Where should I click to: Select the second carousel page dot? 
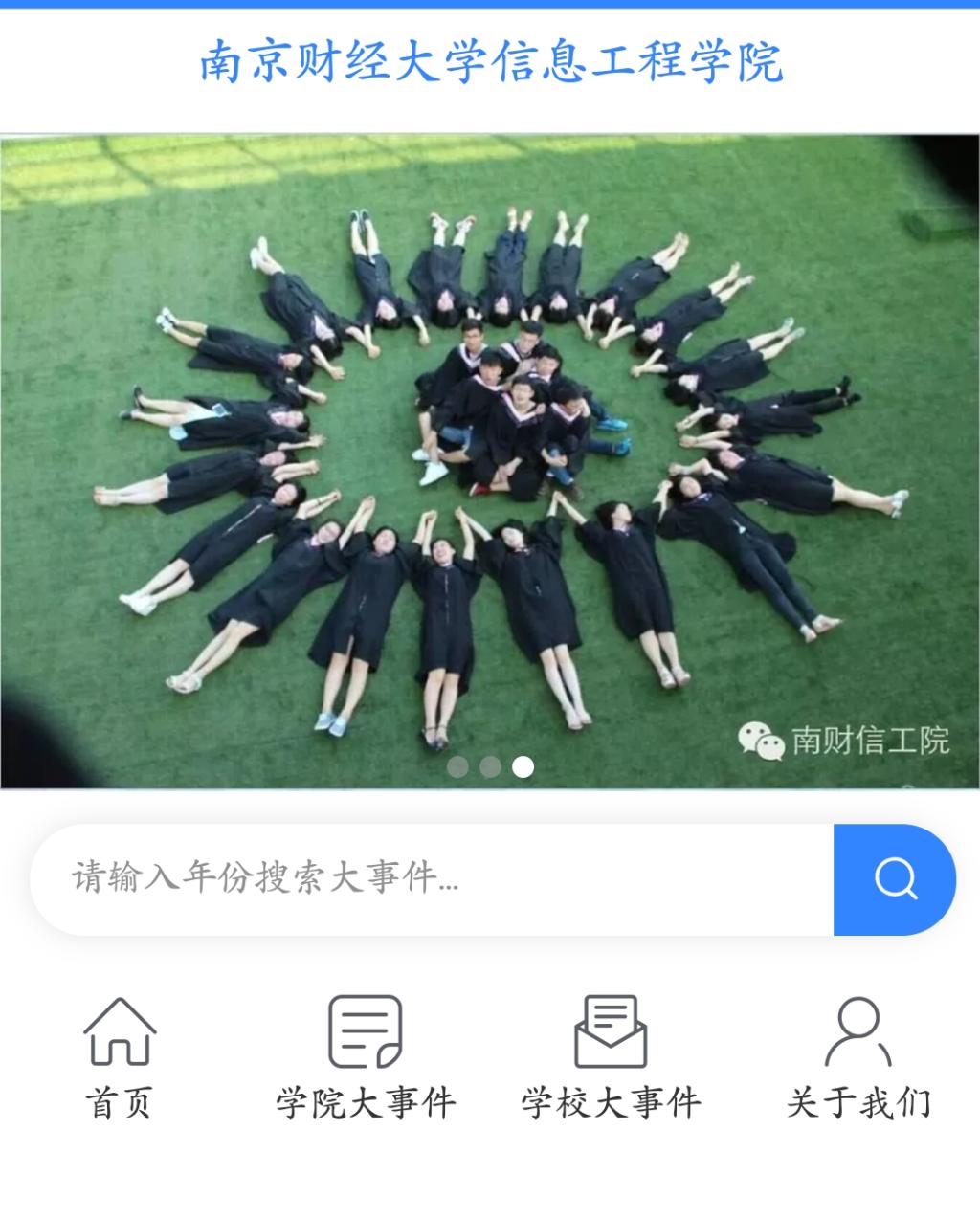(490, 766)
